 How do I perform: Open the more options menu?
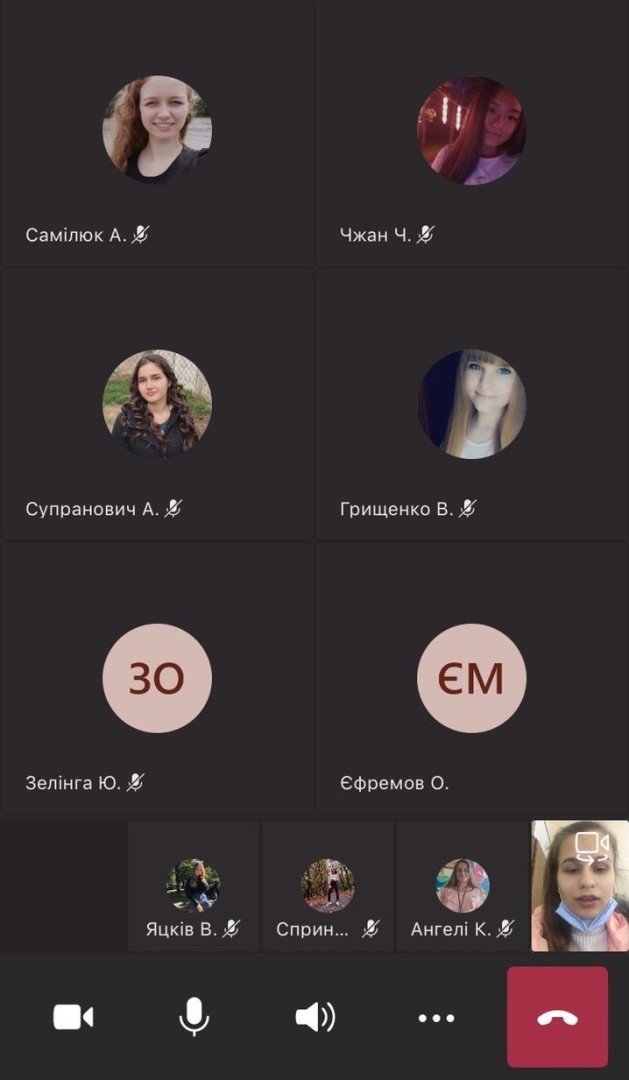click(436, 1017)
